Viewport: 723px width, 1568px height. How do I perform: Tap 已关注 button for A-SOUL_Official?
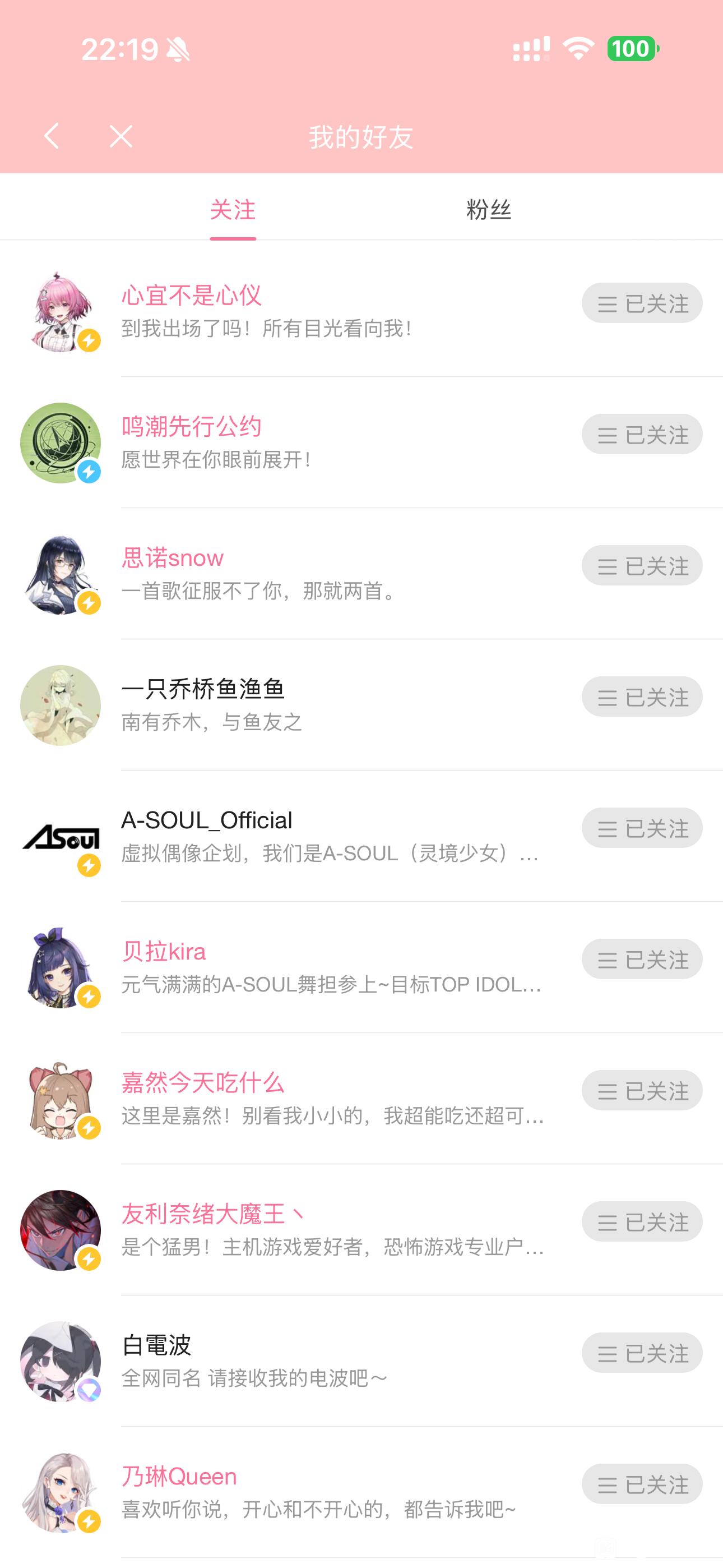pos(641,828)
